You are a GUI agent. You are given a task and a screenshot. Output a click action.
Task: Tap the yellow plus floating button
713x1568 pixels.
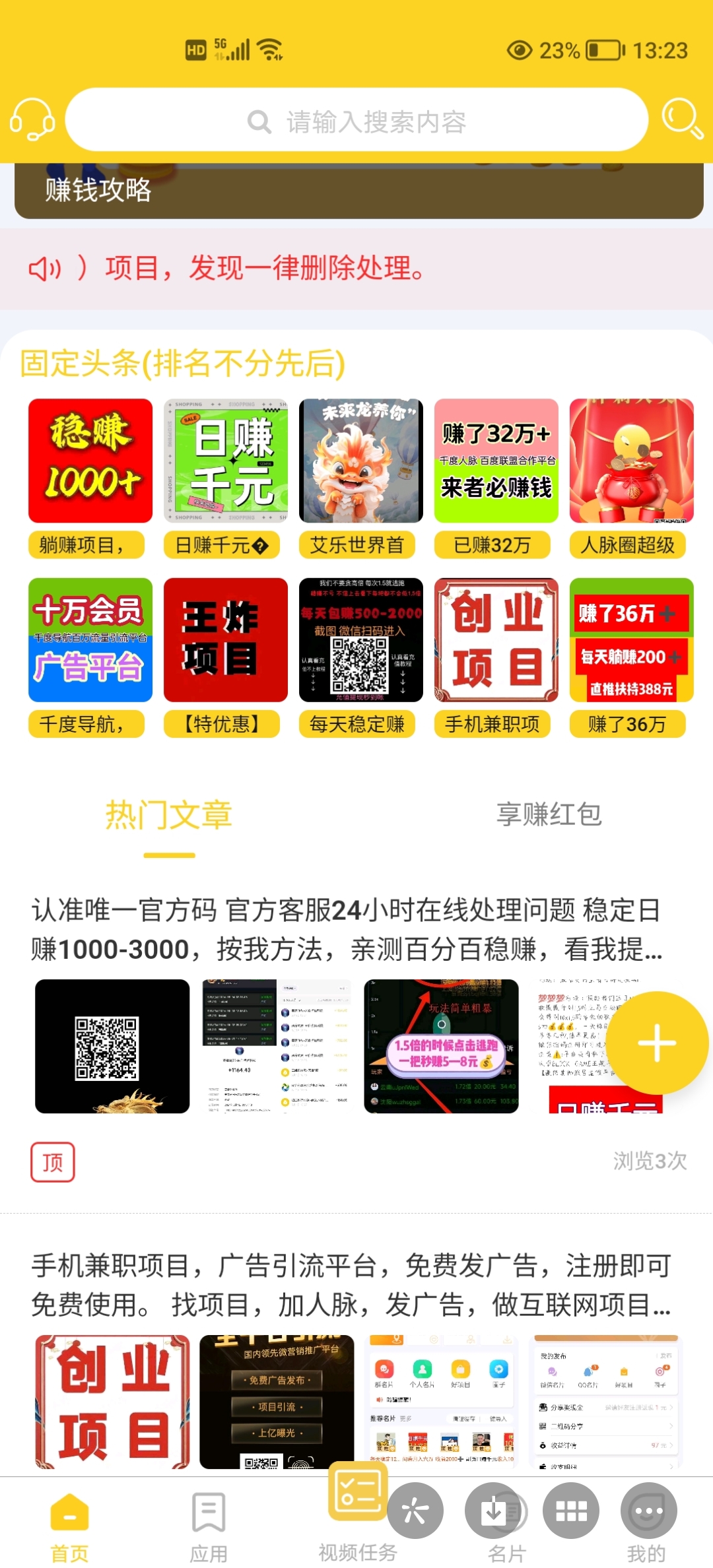(657, 1043)
